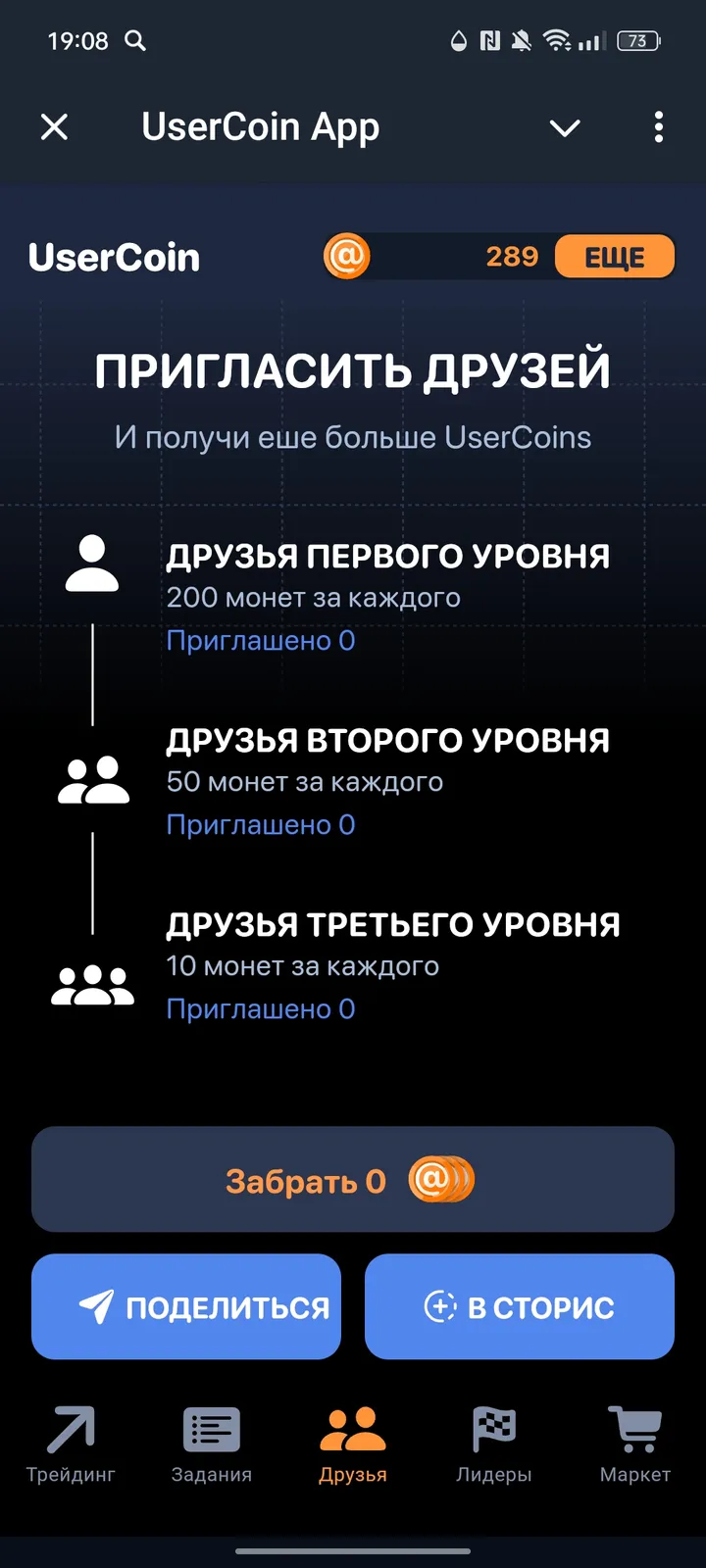Tap the orange @ coin balance icon
This screenshot has height=1568, width=706.
(345, 256)
